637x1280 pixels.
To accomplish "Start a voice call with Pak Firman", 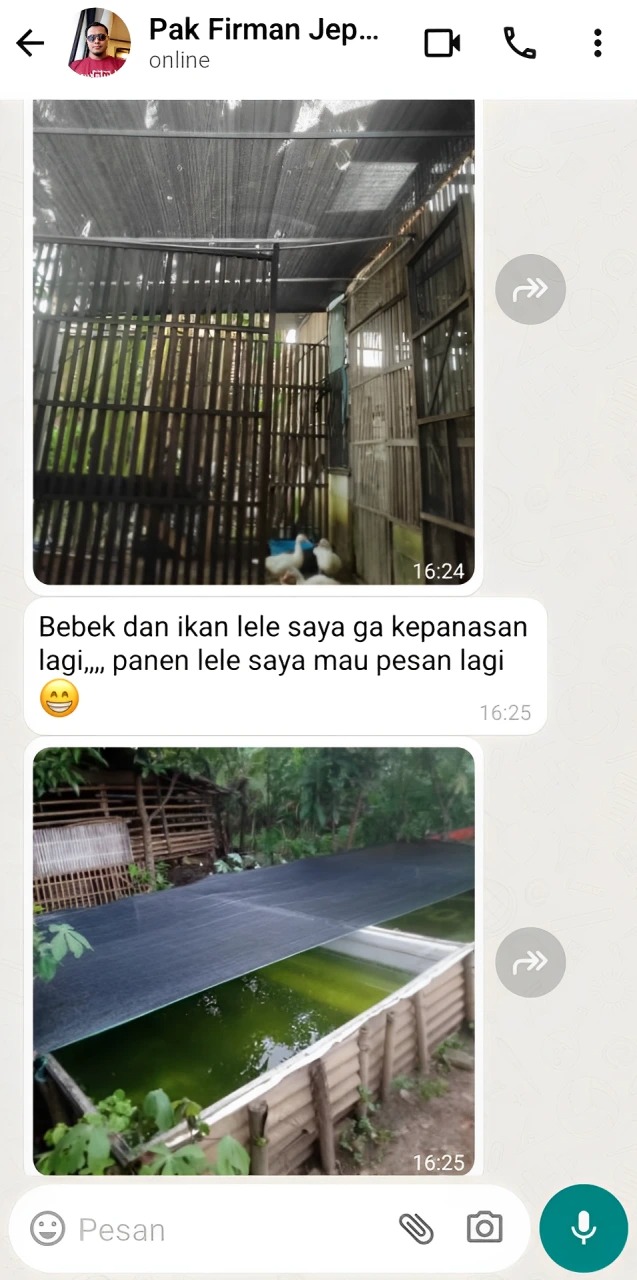I will 519,43.
